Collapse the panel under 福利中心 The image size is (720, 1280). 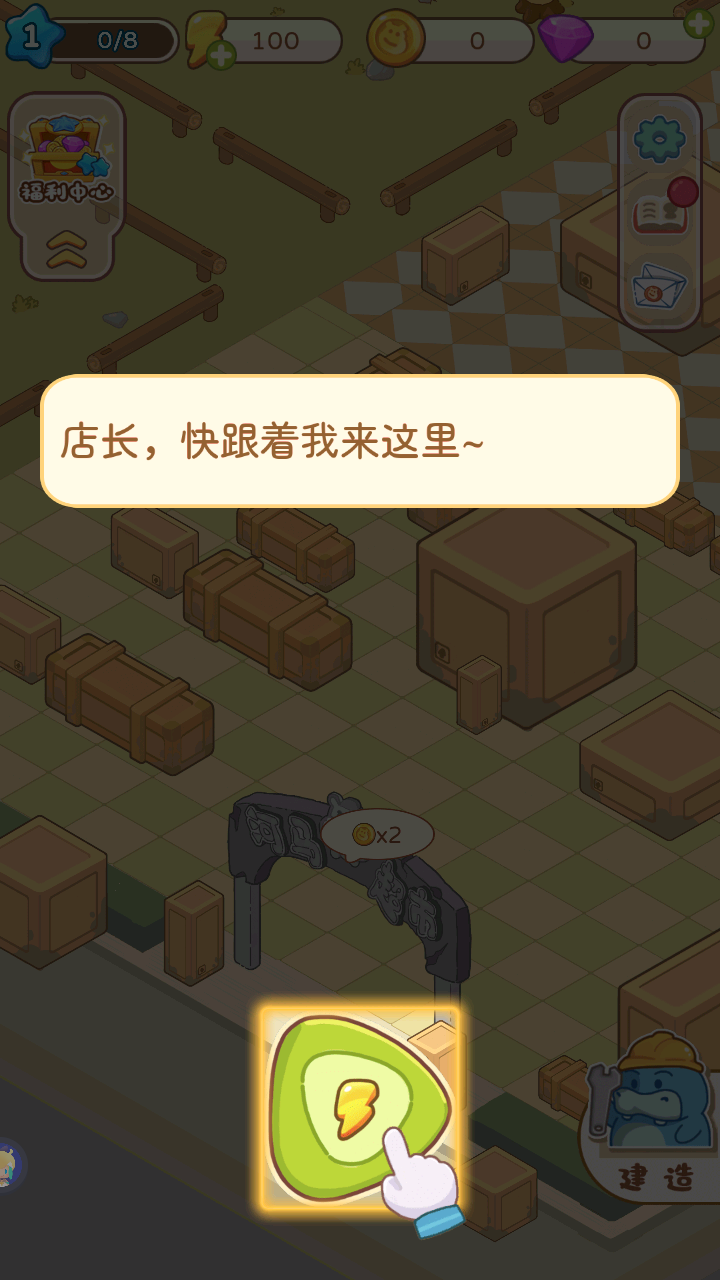click(x=67, y=249)
